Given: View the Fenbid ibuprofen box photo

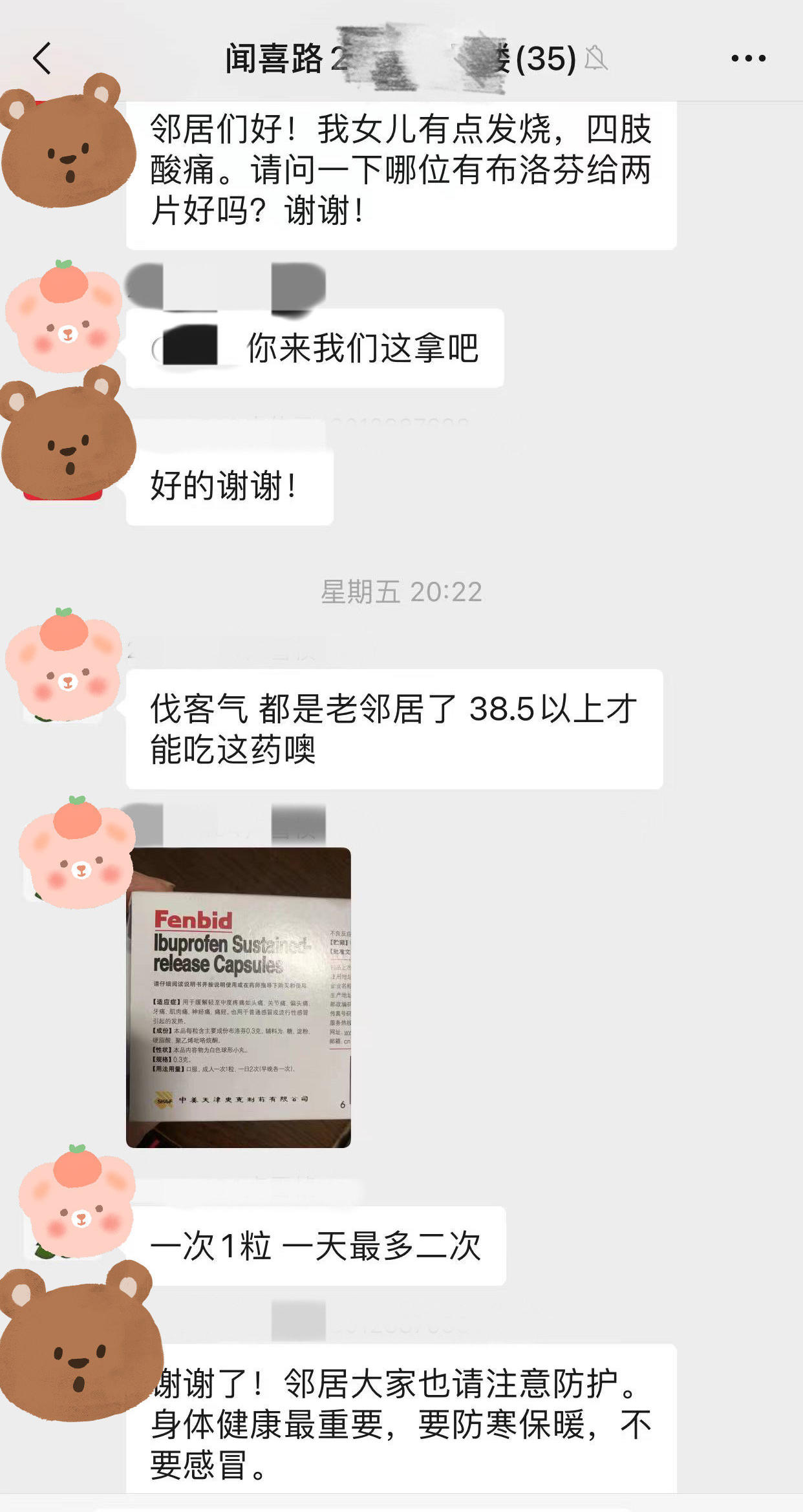Looking at the screenshot, I should (x=239, y=997).
